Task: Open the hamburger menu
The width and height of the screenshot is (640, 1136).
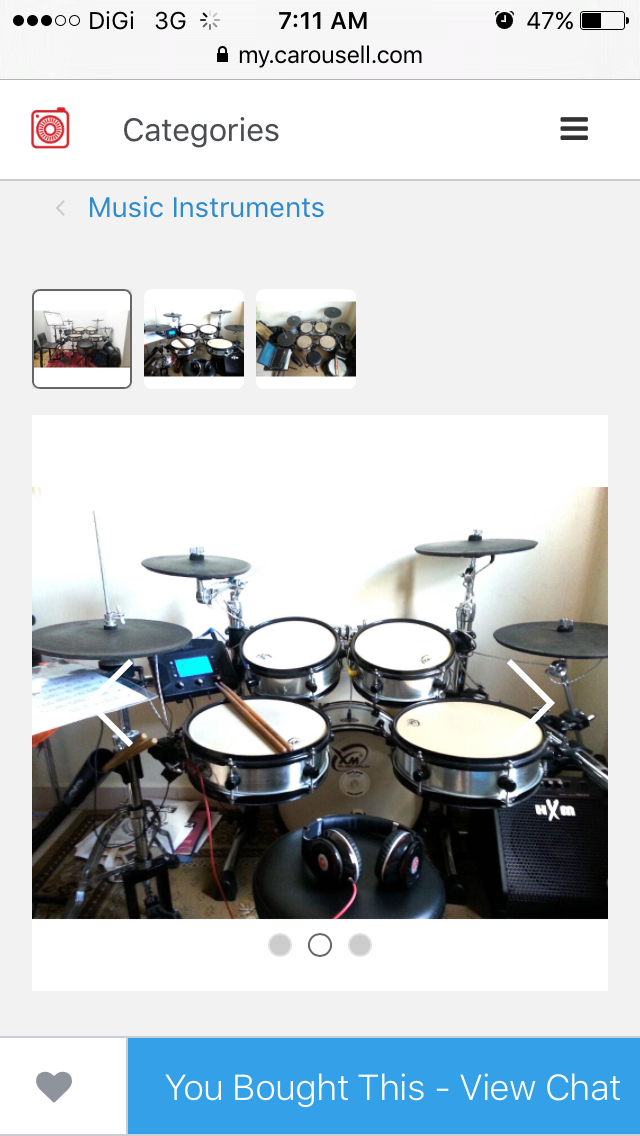Action: point(574,129)
